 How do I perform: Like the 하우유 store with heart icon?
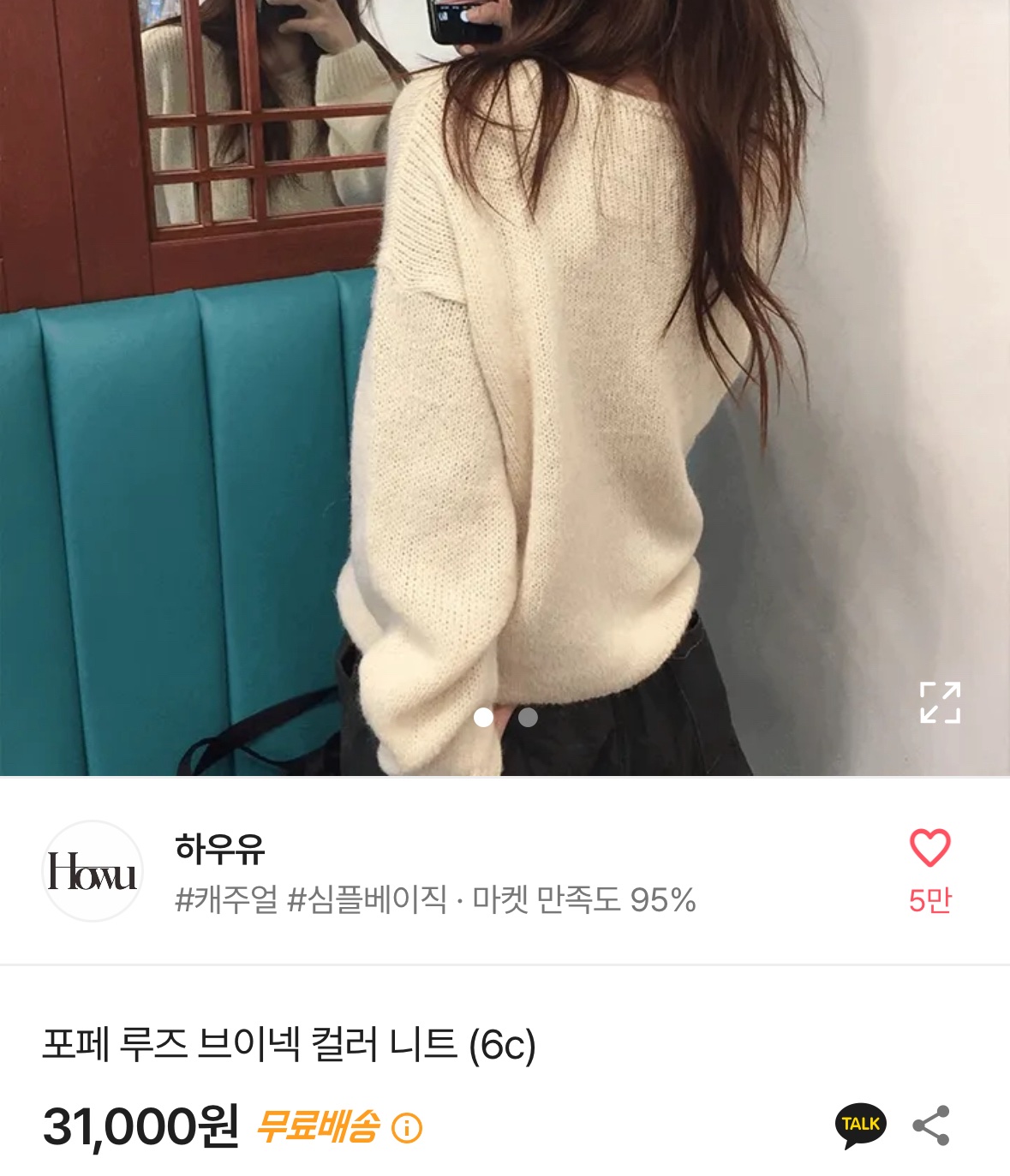point(929,848)
